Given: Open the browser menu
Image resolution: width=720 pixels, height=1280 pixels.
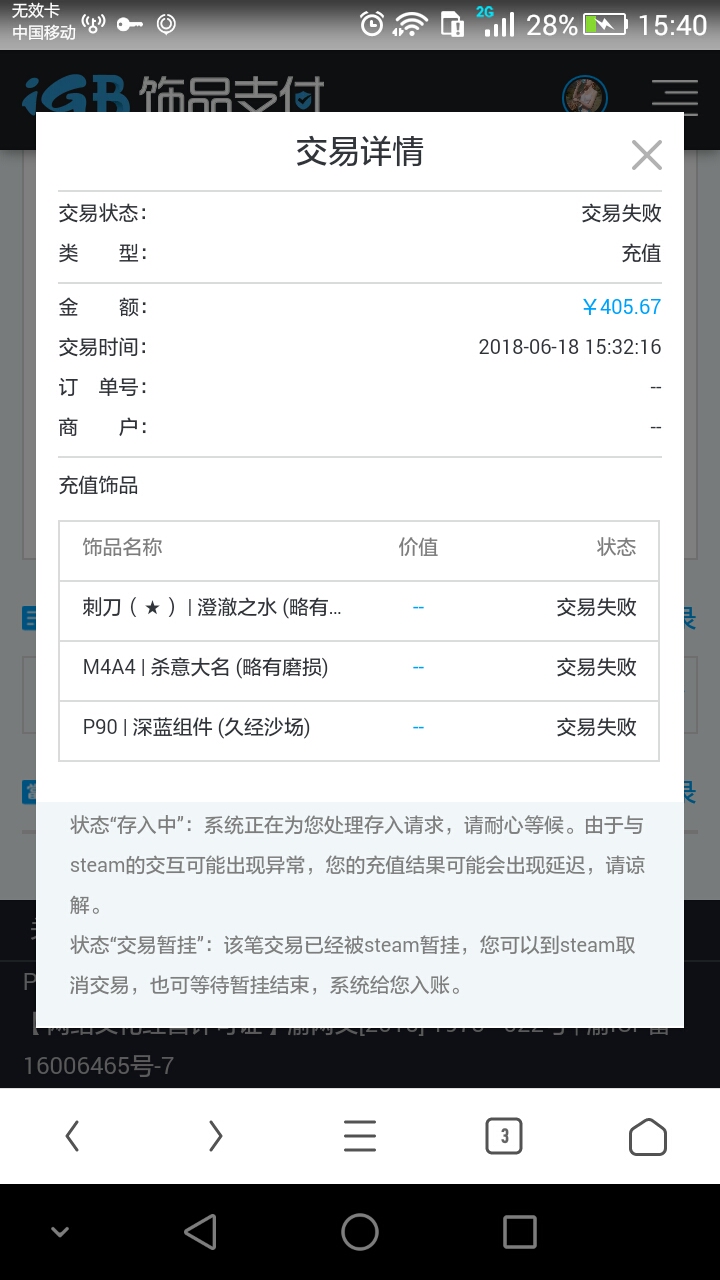Looking at the screenshot, I should 360,1136.
